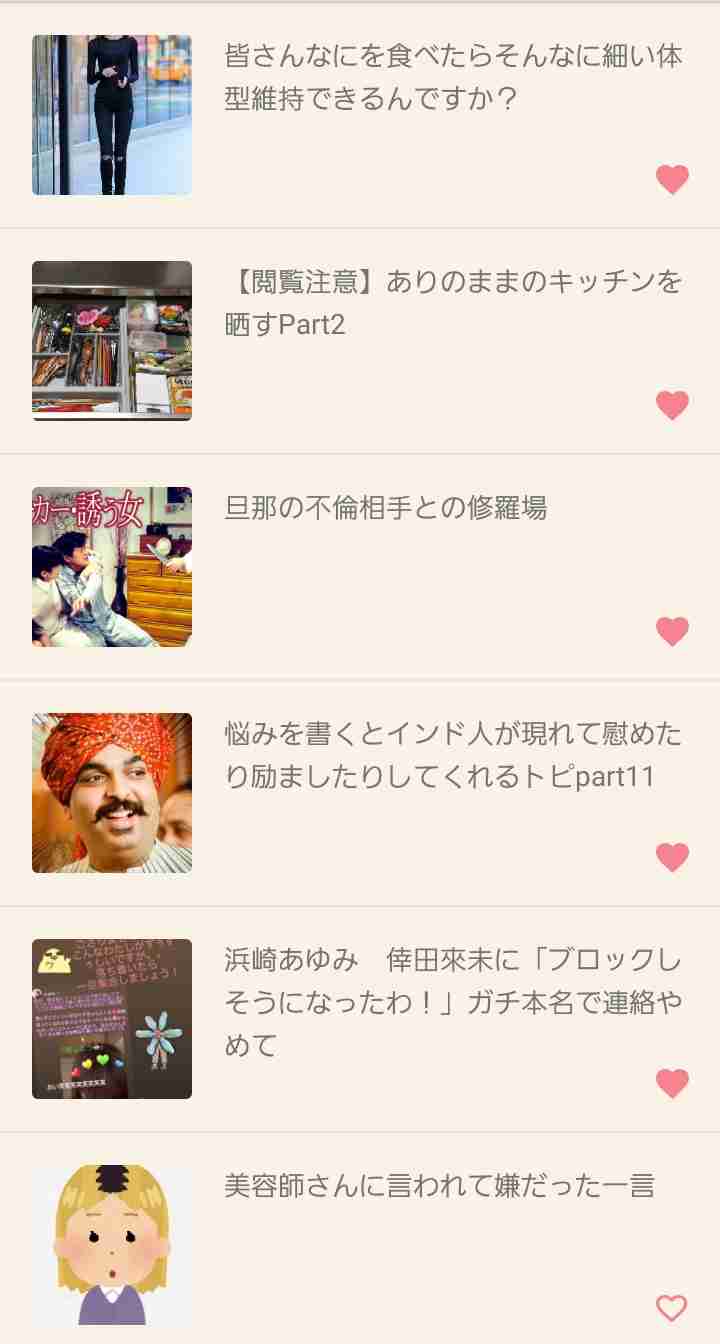Open the 浜崎あゆみ 倖田來未 topic

pyautogui.click(x=452, y=1003)
